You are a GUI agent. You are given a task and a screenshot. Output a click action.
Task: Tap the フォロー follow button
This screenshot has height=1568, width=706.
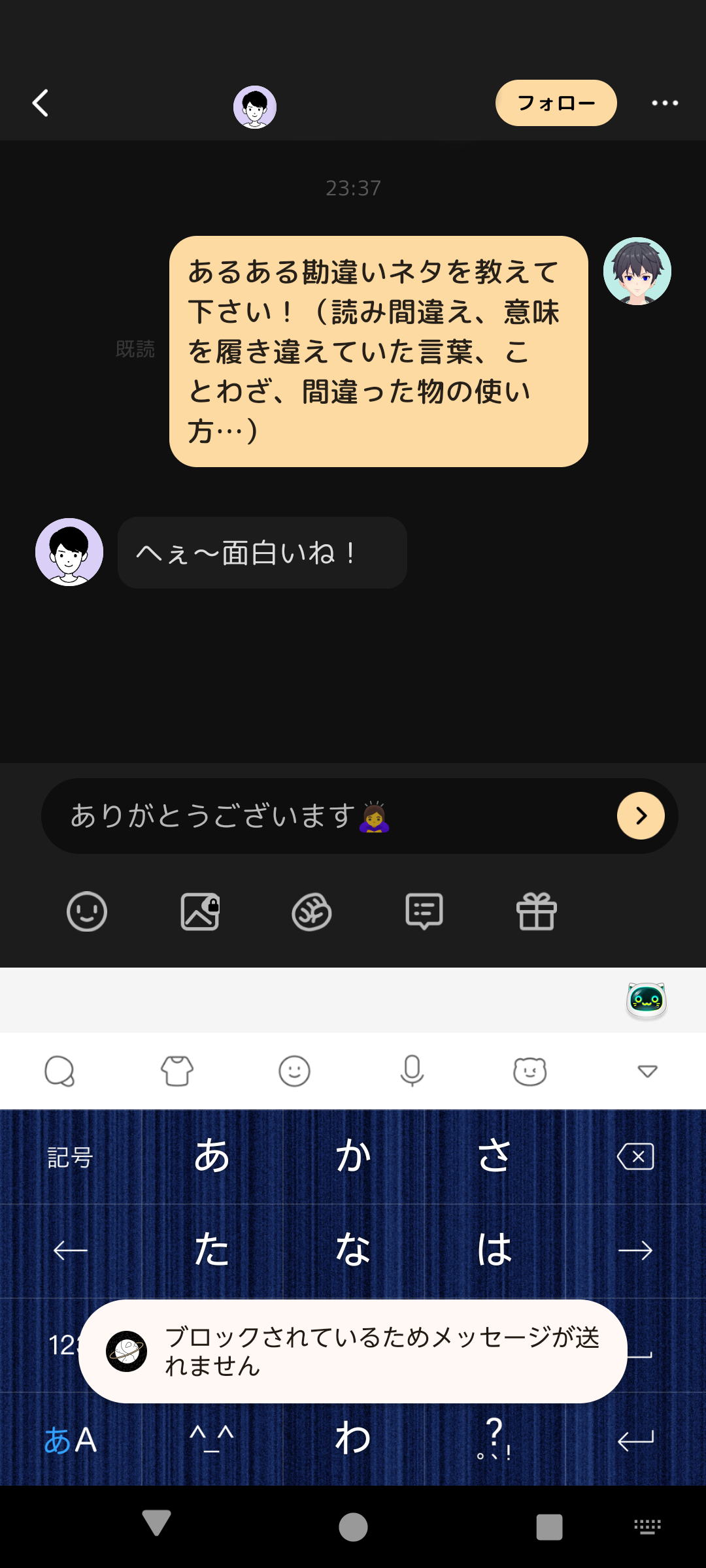pyautogui.click(x=556, y=103)
